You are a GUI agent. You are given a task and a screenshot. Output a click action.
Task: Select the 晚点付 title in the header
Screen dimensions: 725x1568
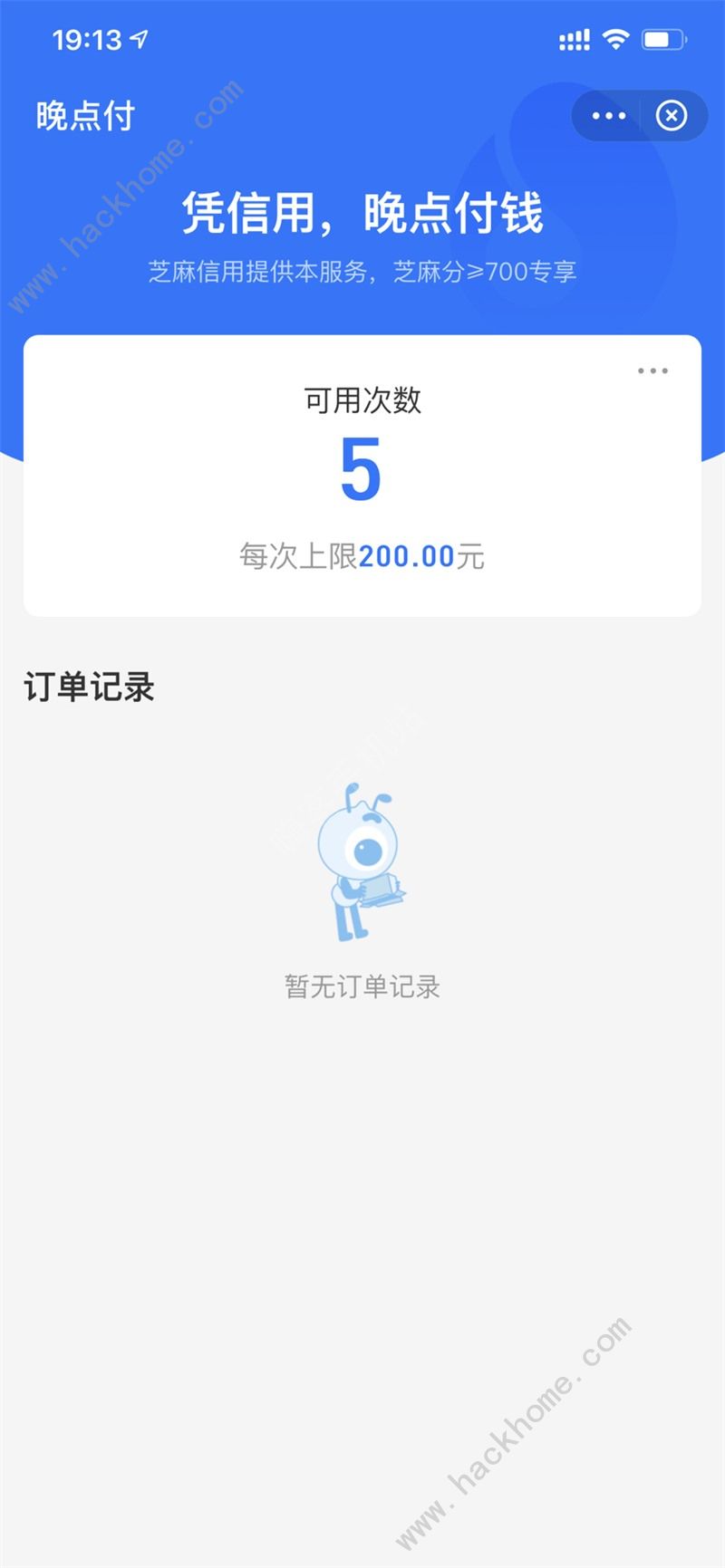pyautogui.click(x=82, y=115)
